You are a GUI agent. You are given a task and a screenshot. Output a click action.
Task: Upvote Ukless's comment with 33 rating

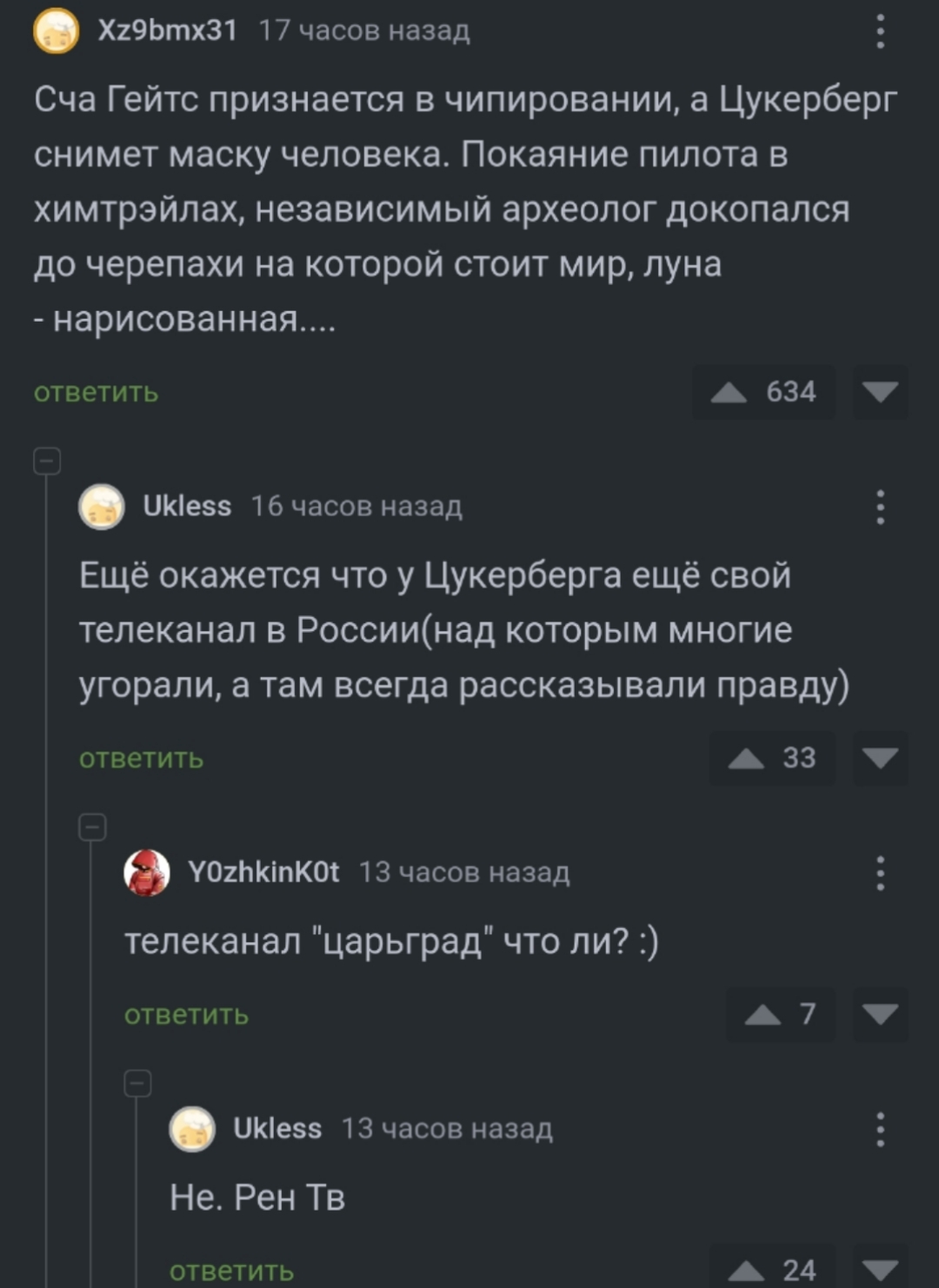click(x=746, y=759)
